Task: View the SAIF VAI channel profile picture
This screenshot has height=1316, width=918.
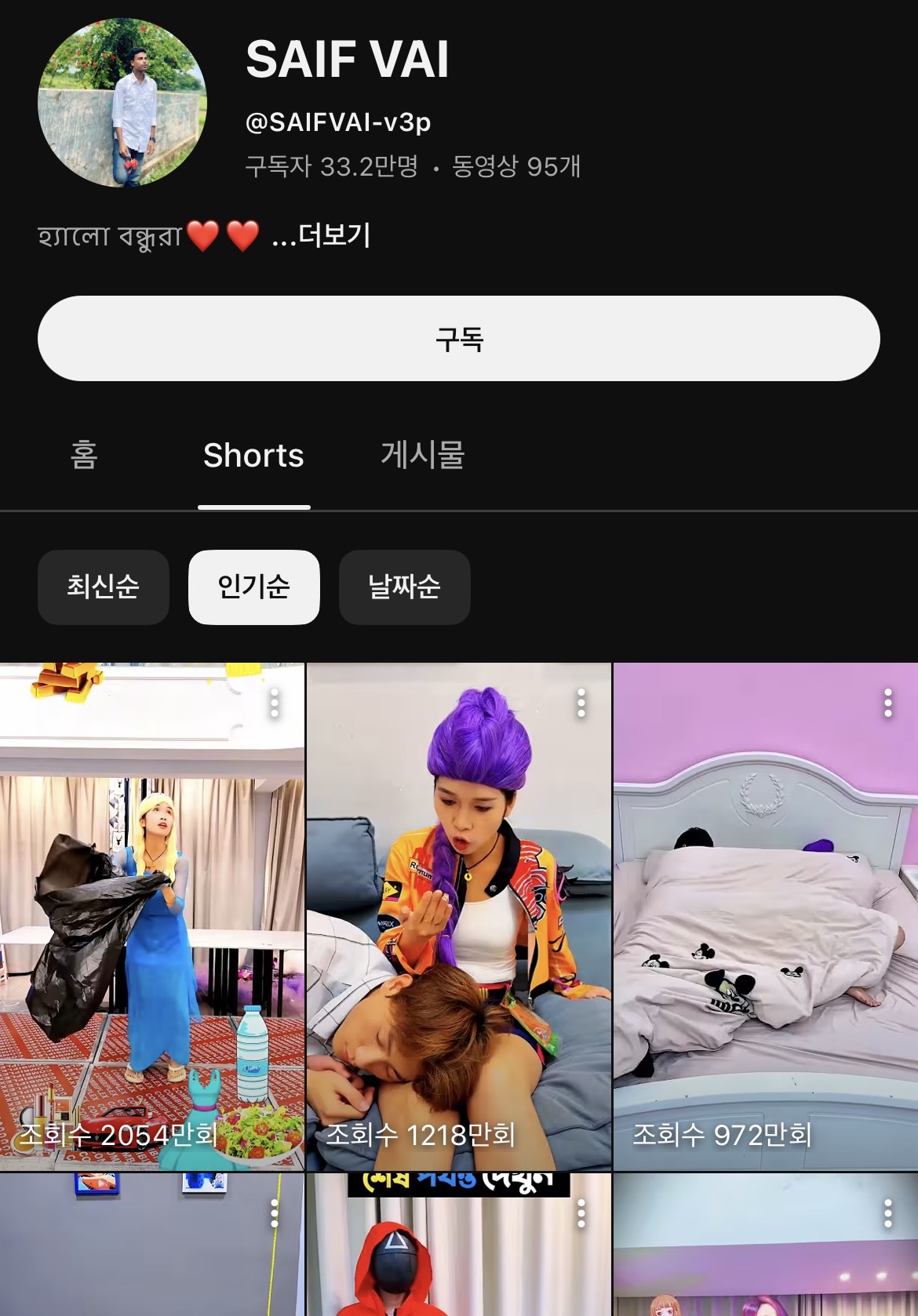Action: (122, 103)
